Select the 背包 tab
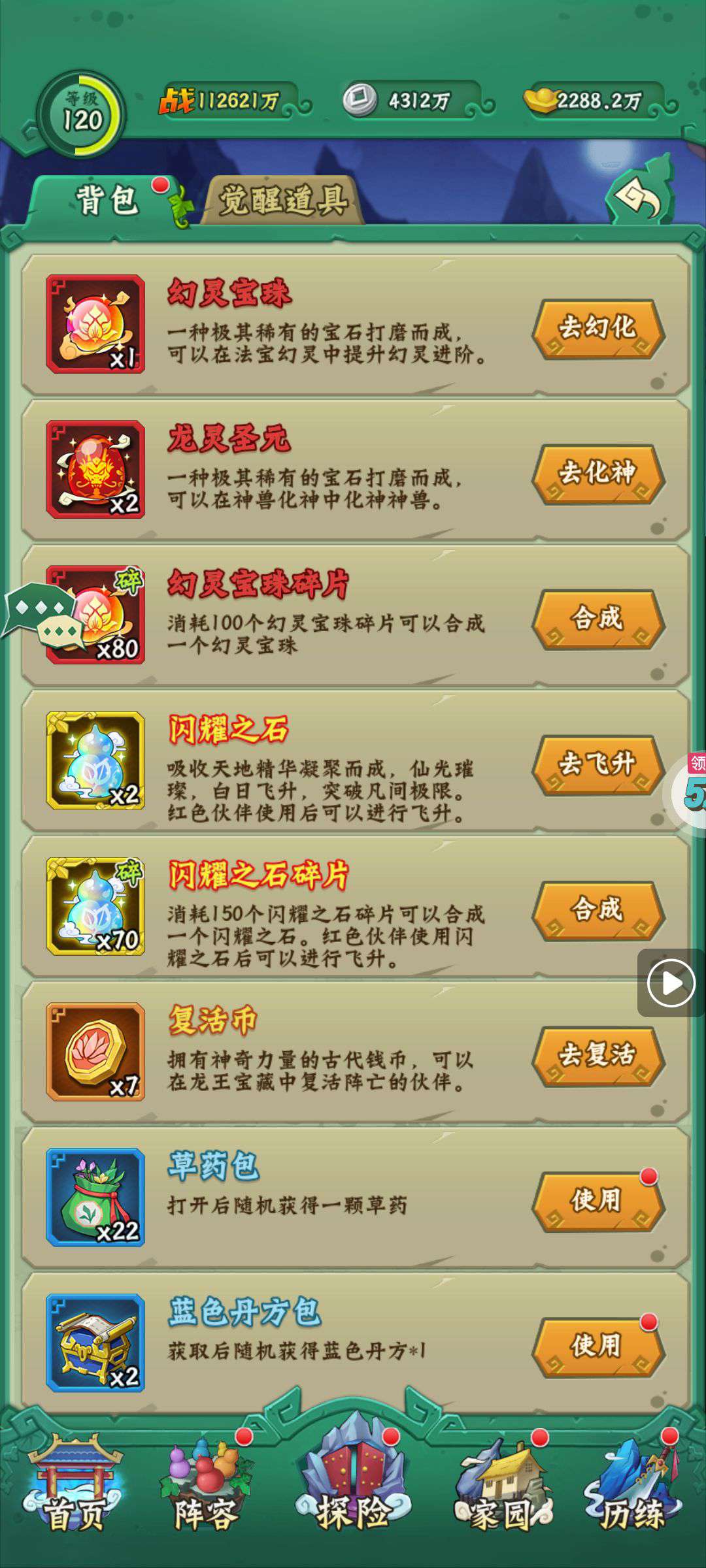Viewport: 706px width, 1568px height. point(107,200)
